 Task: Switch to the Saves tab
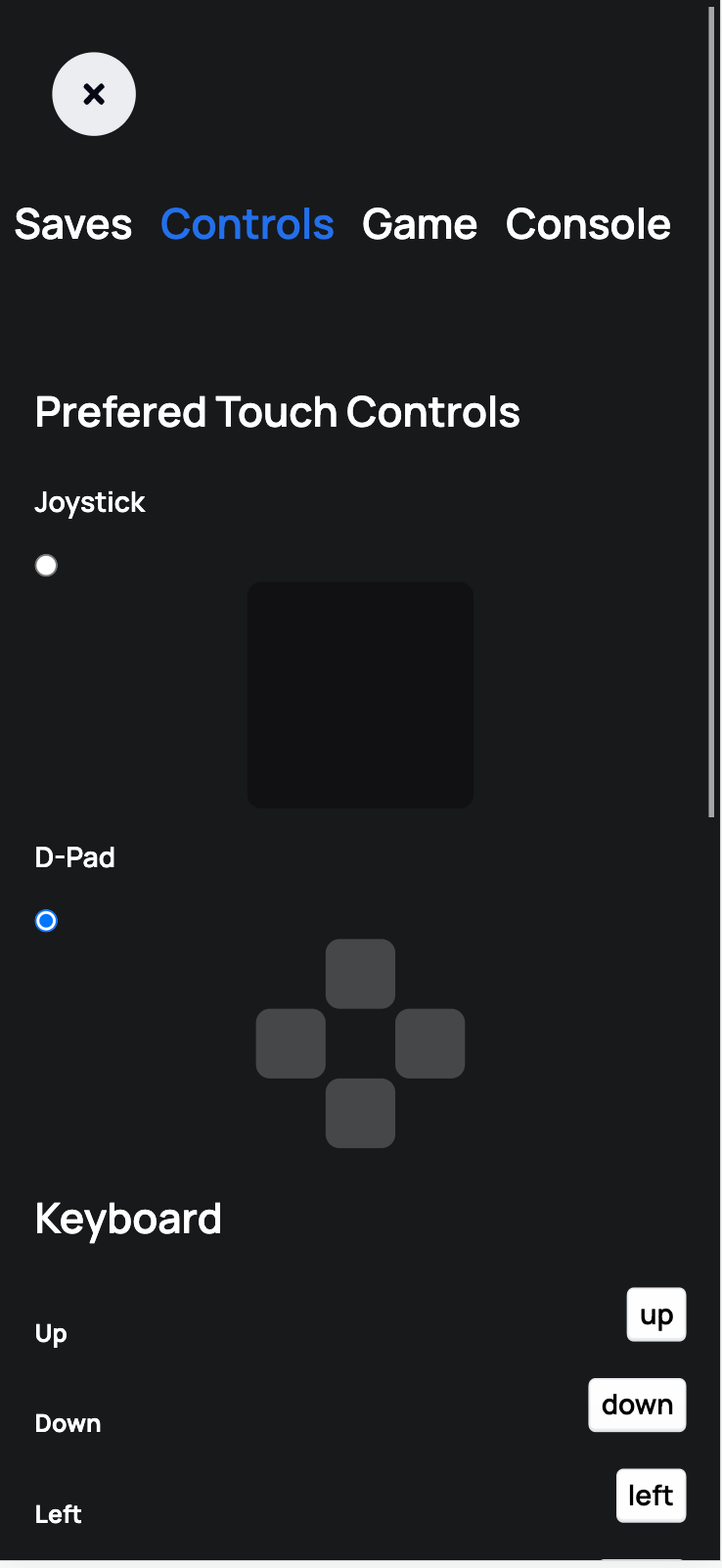pos(73,224)
